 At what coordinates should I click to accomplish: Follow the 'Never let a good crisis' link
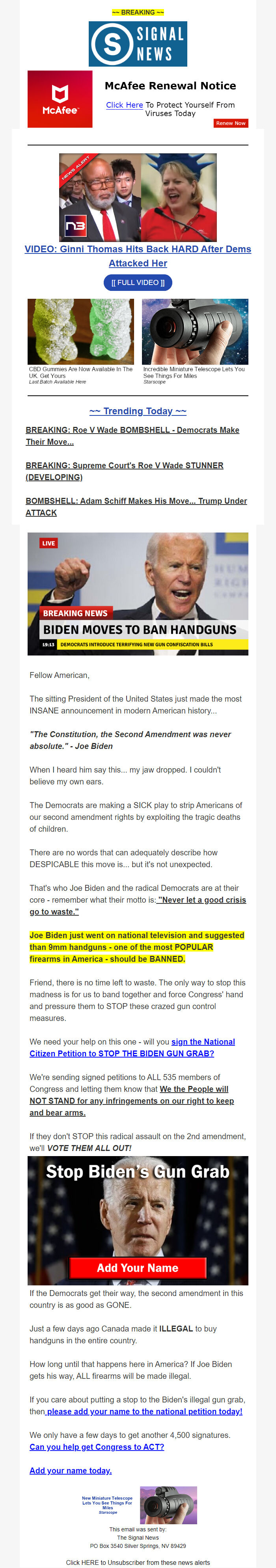(x=201, y=906)
